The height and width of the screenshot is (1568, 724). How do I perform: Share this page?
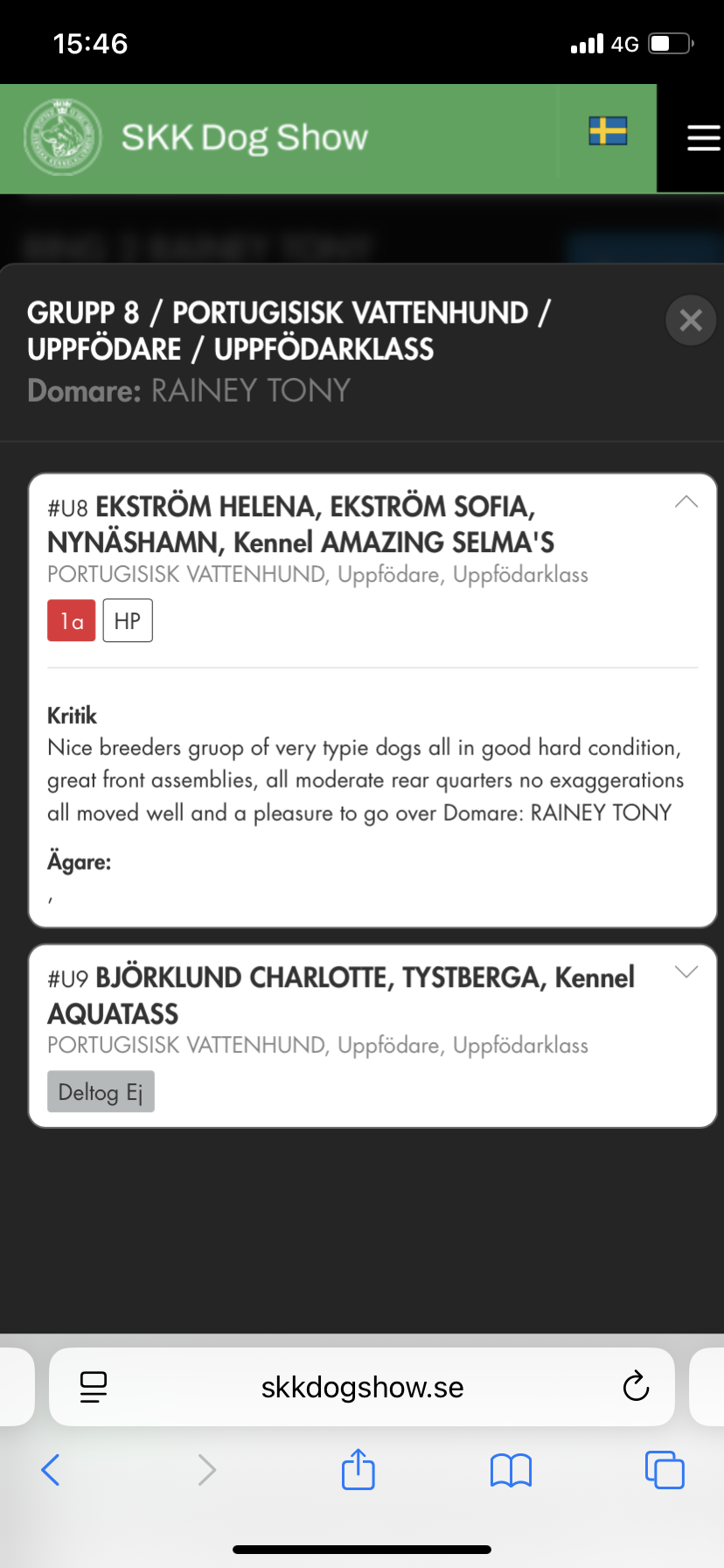[359, 1470]
